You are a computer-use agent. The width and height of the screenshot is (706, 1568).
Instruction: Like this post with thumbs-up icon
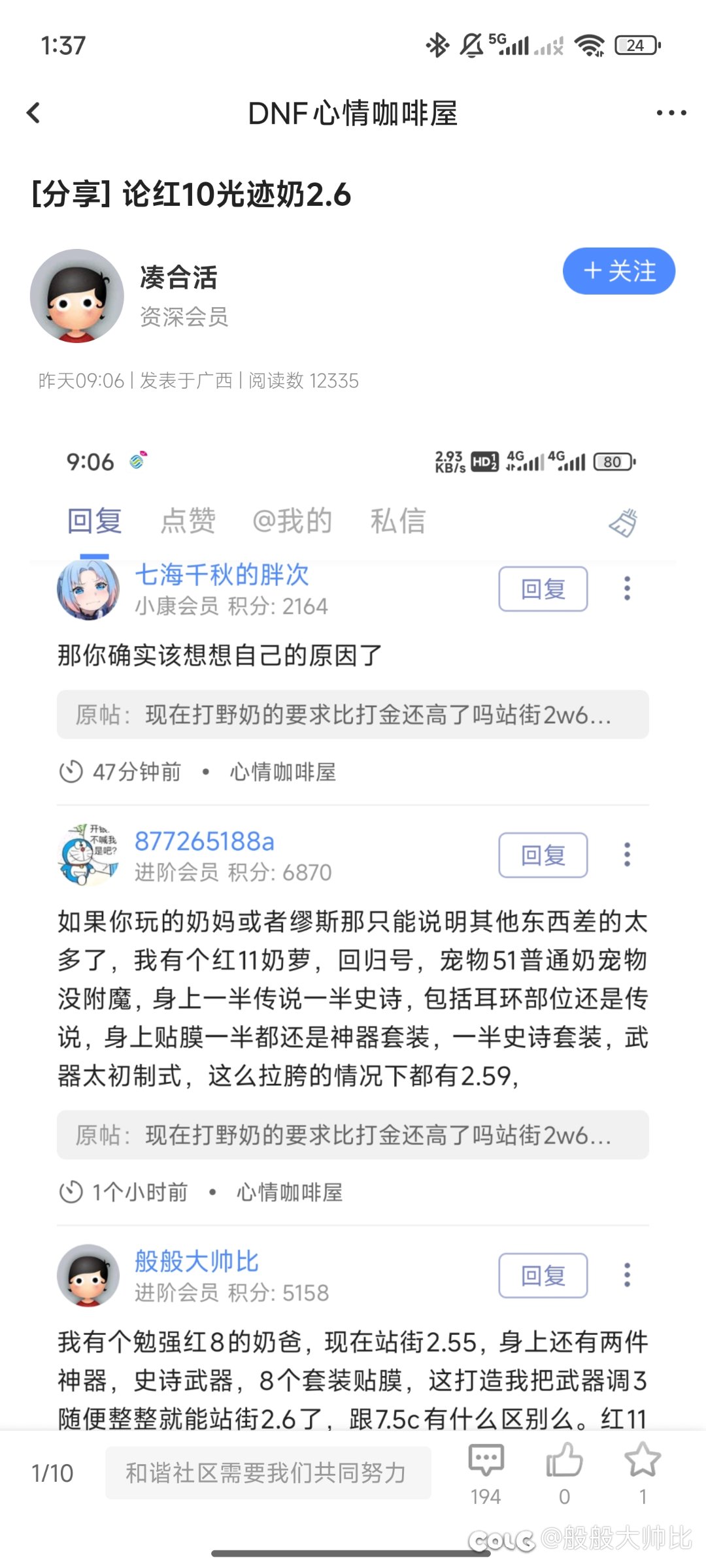click(564, 1473)
